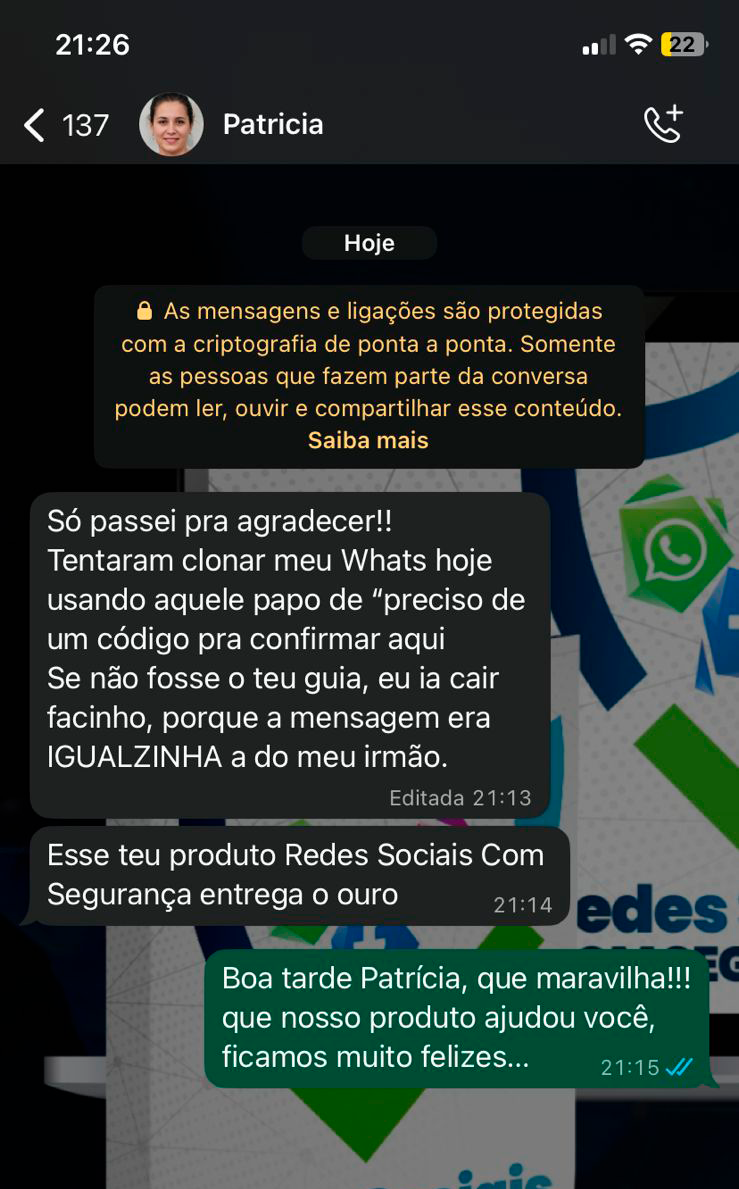The image size is (739, 1189).
Task: Open the Saiba mais link
Action: (369, 440)
